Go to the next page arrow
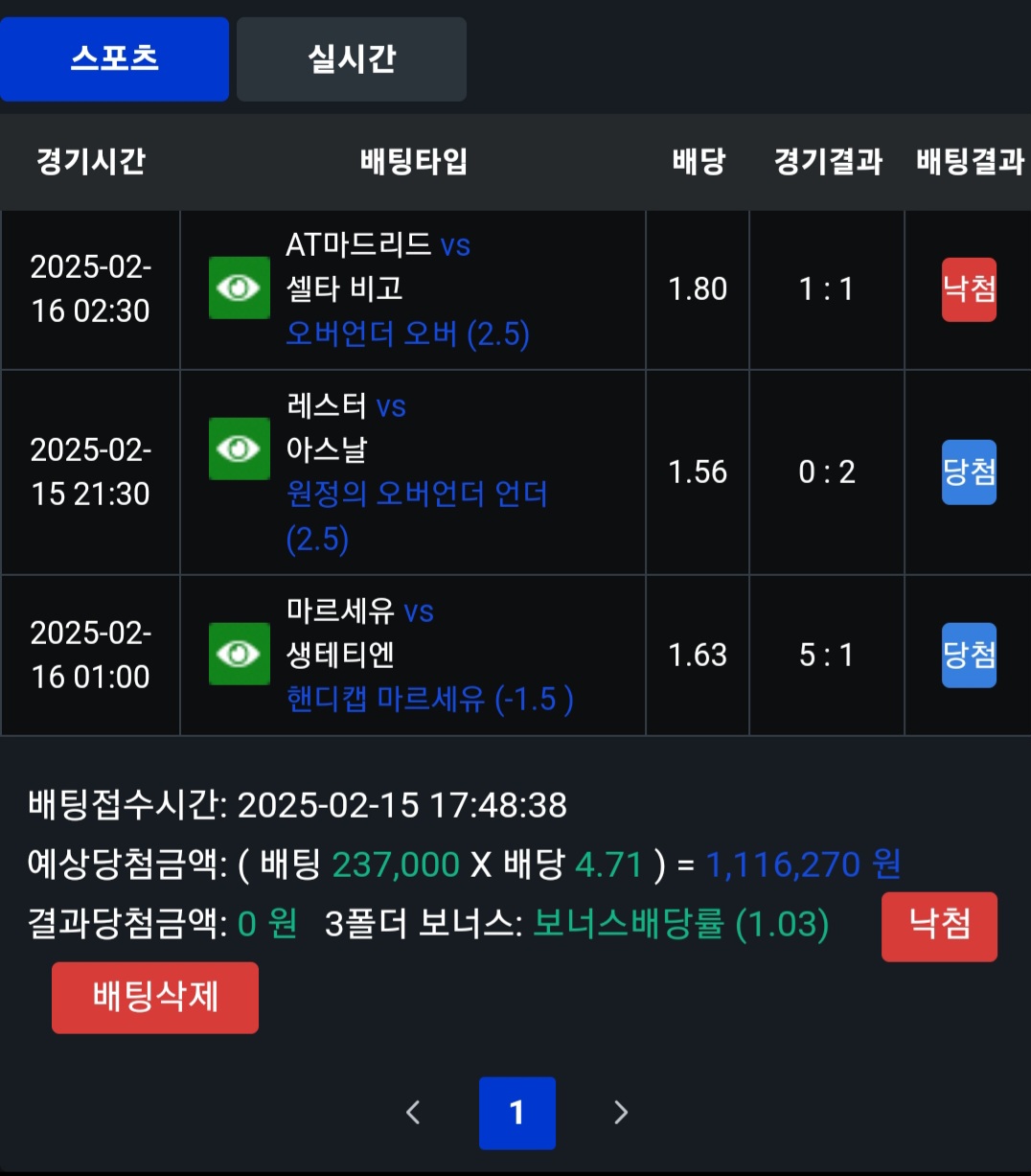This screenshot has height=1176, width=1031. point(621,1113)
